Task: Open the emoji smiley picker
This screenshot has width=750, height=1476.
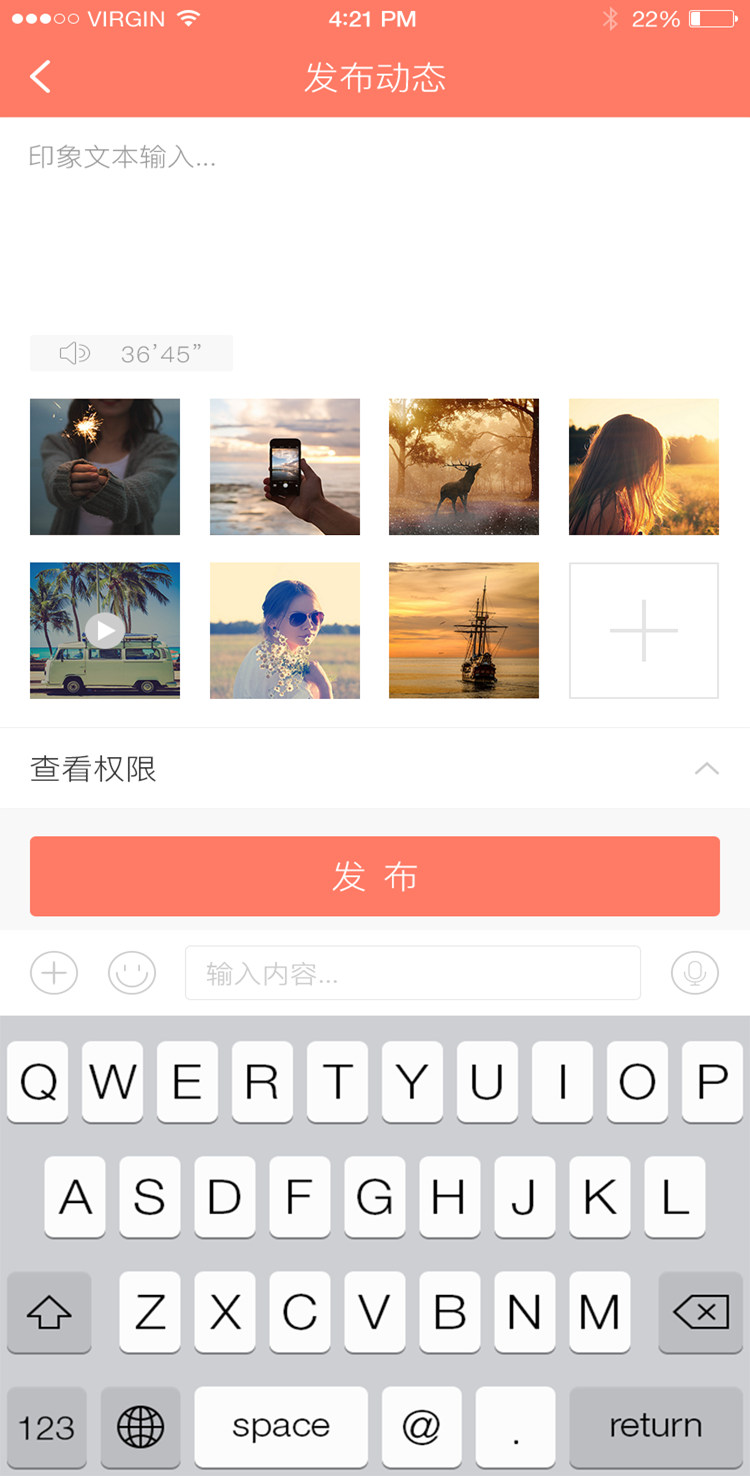Action: (132, 973)
